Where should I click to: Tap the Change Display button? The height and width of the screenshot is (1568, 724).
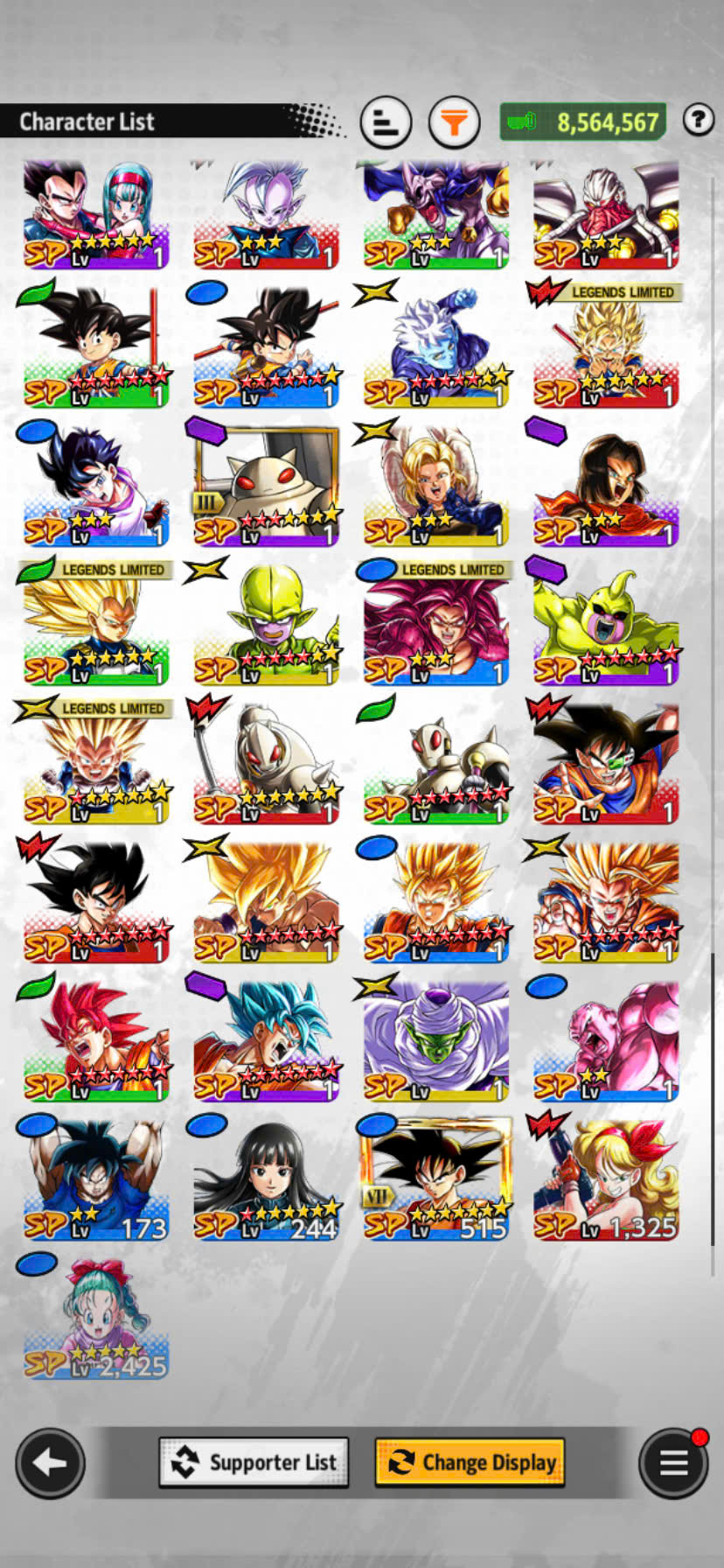point(470,1462)
